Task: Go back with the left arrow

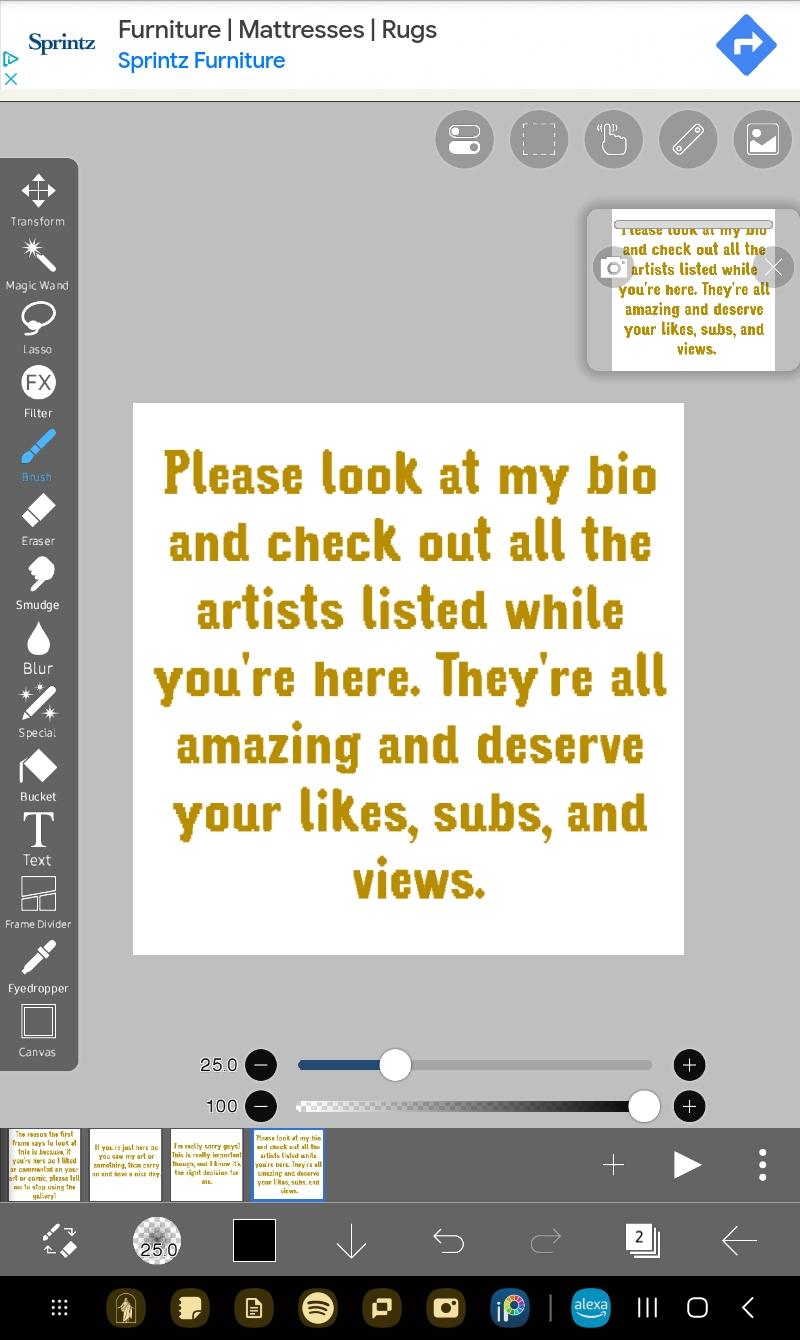Action: coord(739,1241)
